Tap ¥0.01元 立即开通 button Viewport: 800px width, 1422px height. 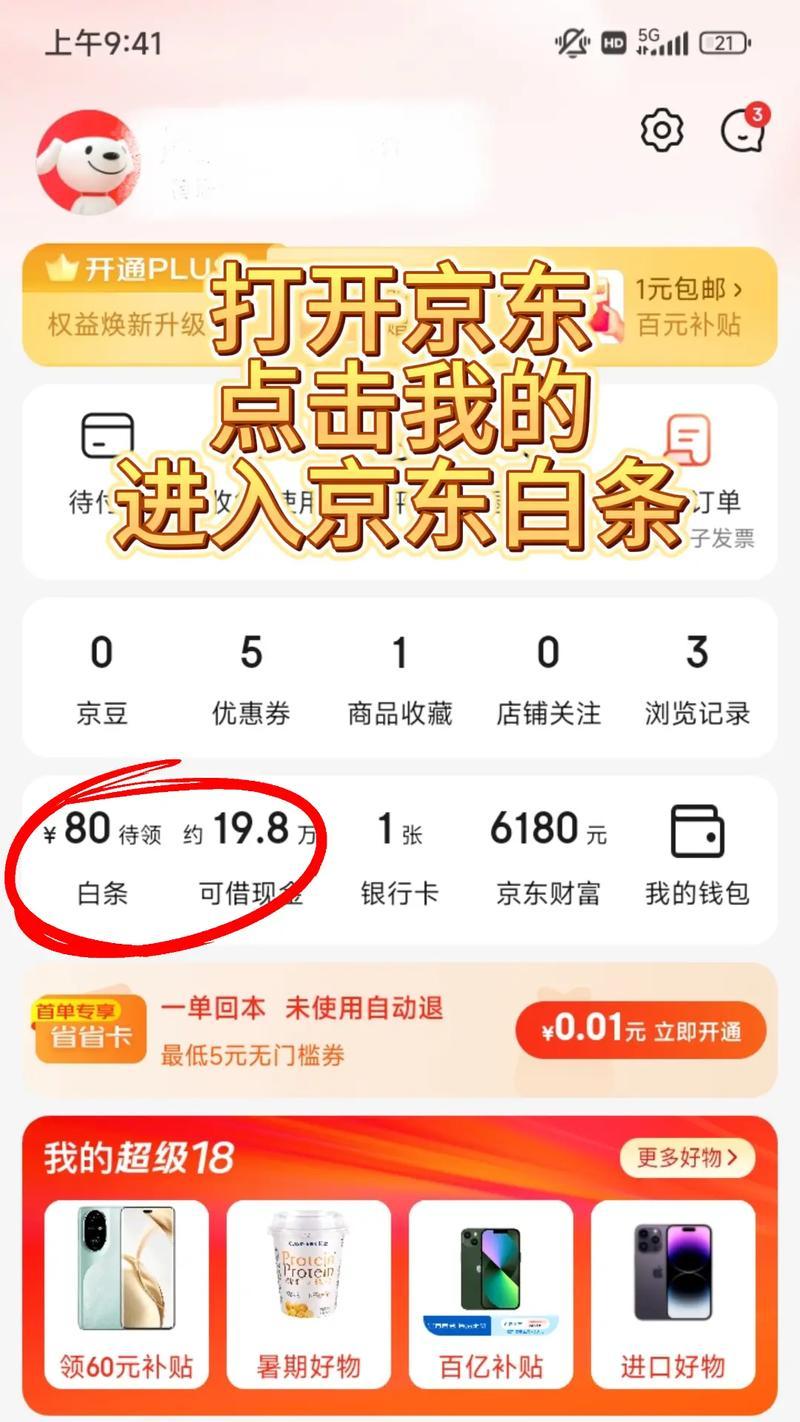(x=641, y=1029)
